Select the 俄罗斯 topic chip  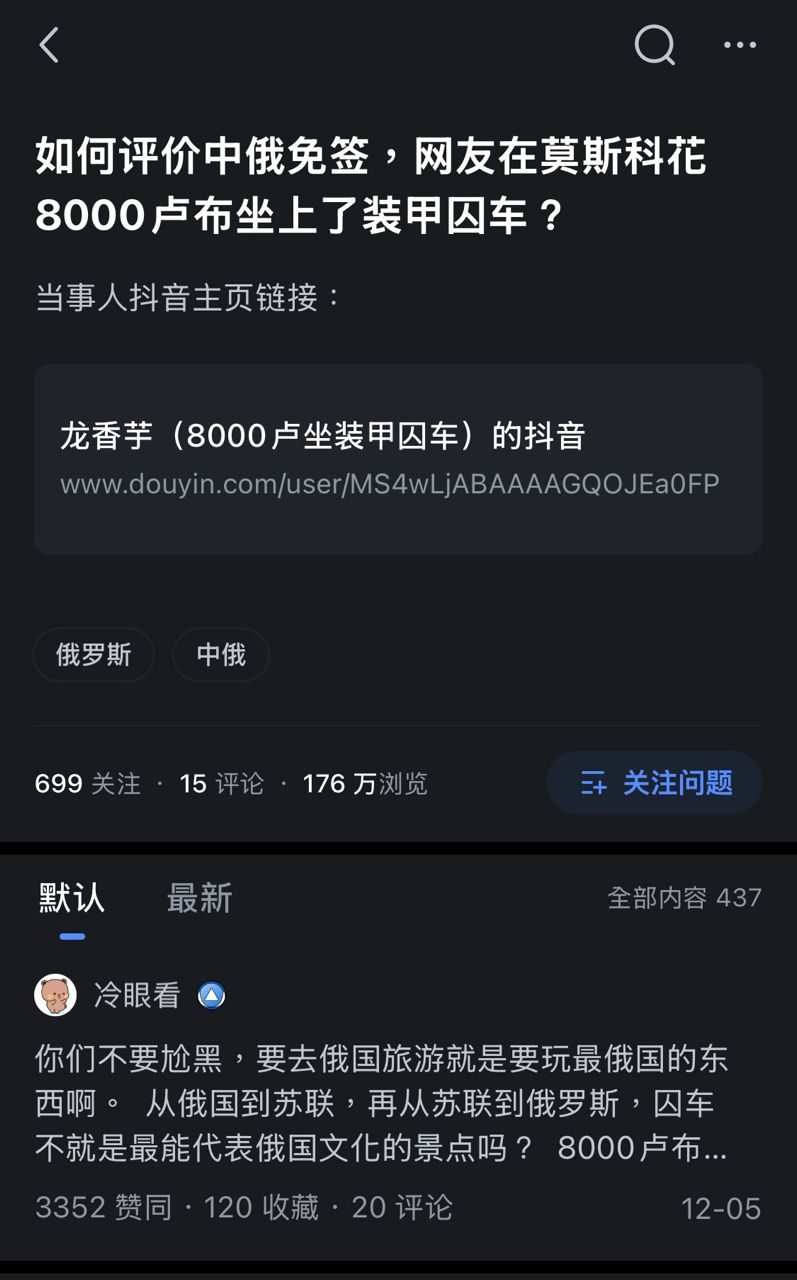[x=94, y=655]
